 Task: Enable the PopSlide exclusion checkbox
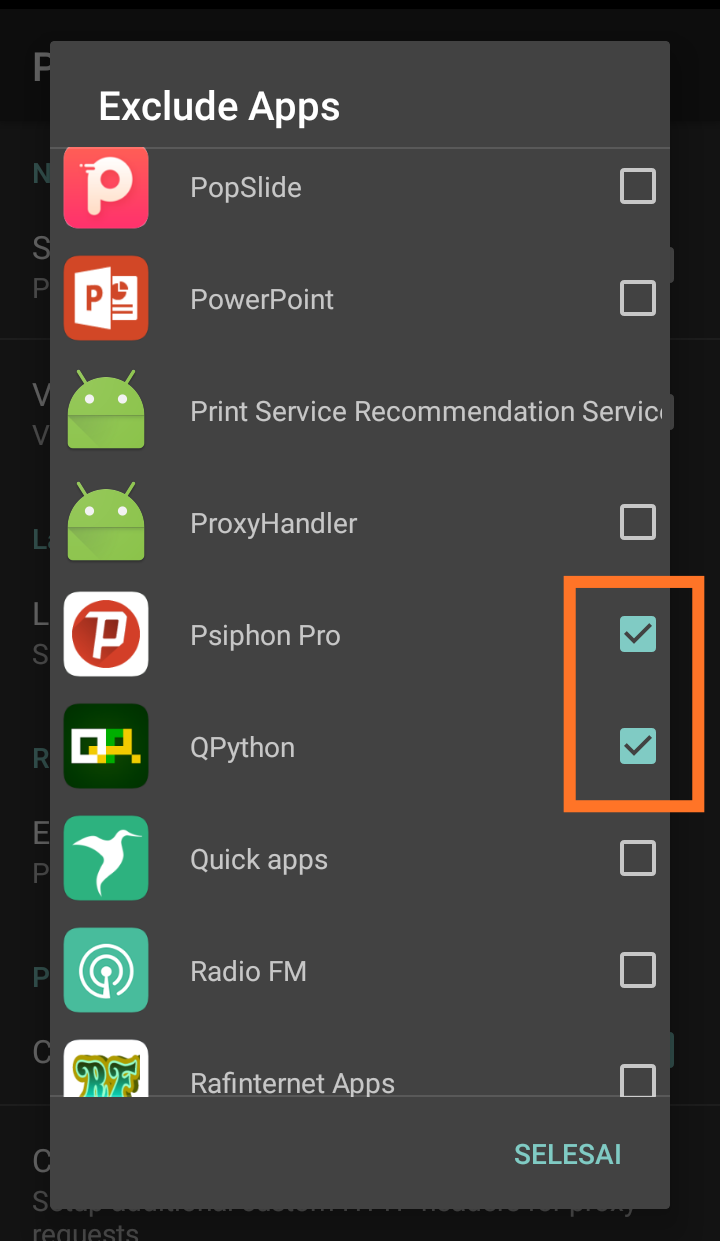(x=637, y=186)
